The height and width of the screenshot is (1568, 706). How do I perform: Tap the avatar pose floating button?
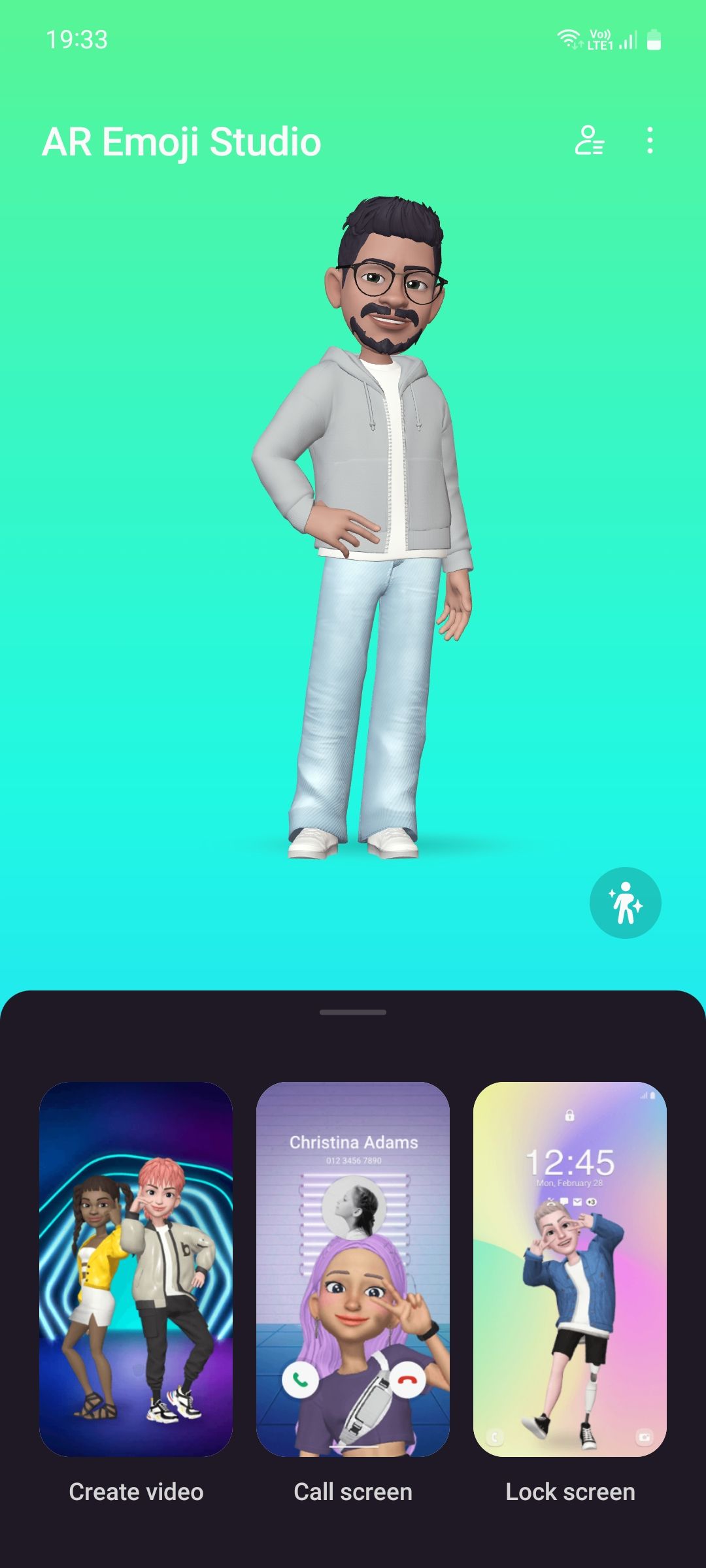(x=625, y=903)
